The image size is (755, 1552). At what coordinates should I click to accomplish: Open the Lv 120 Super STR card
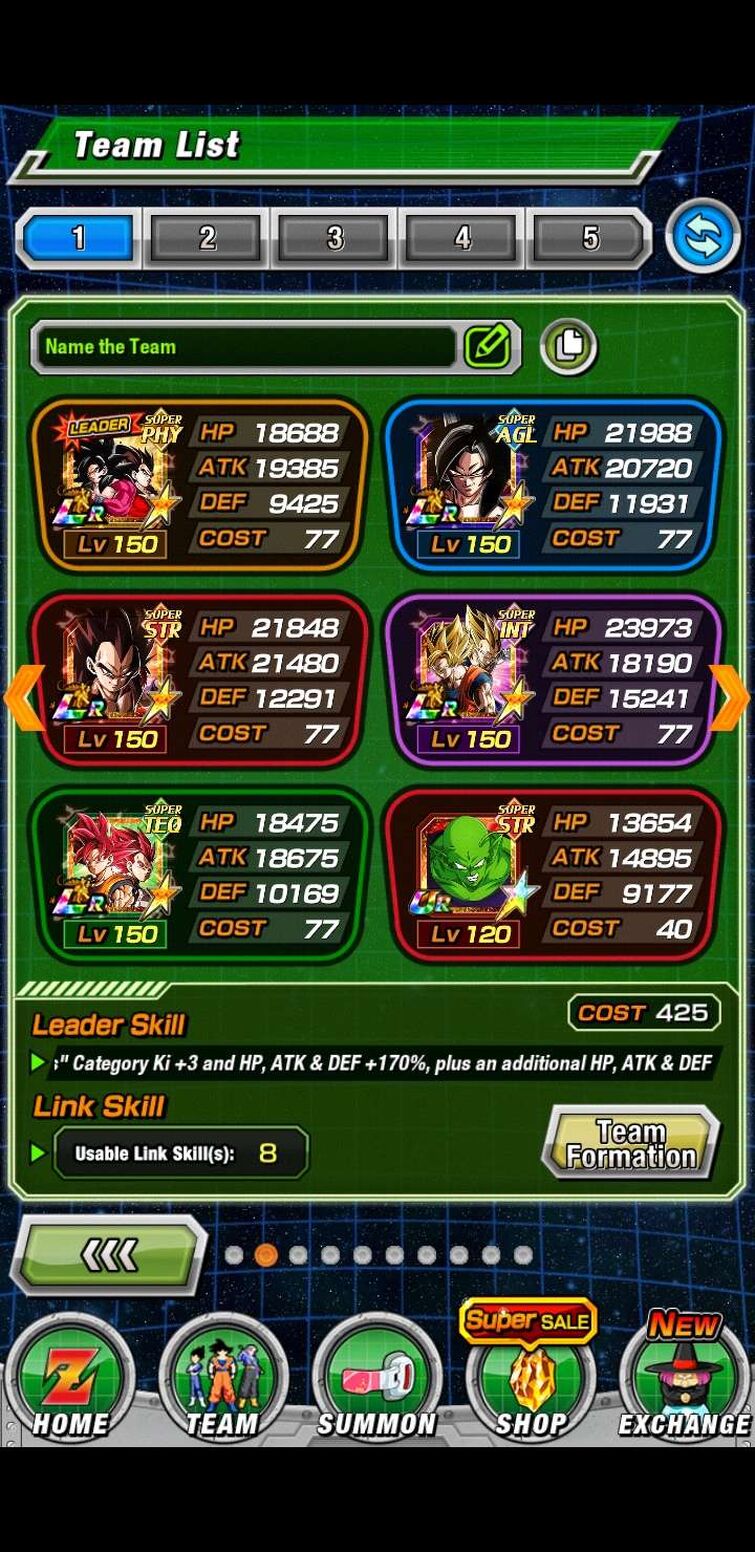(x=553, y=875)
